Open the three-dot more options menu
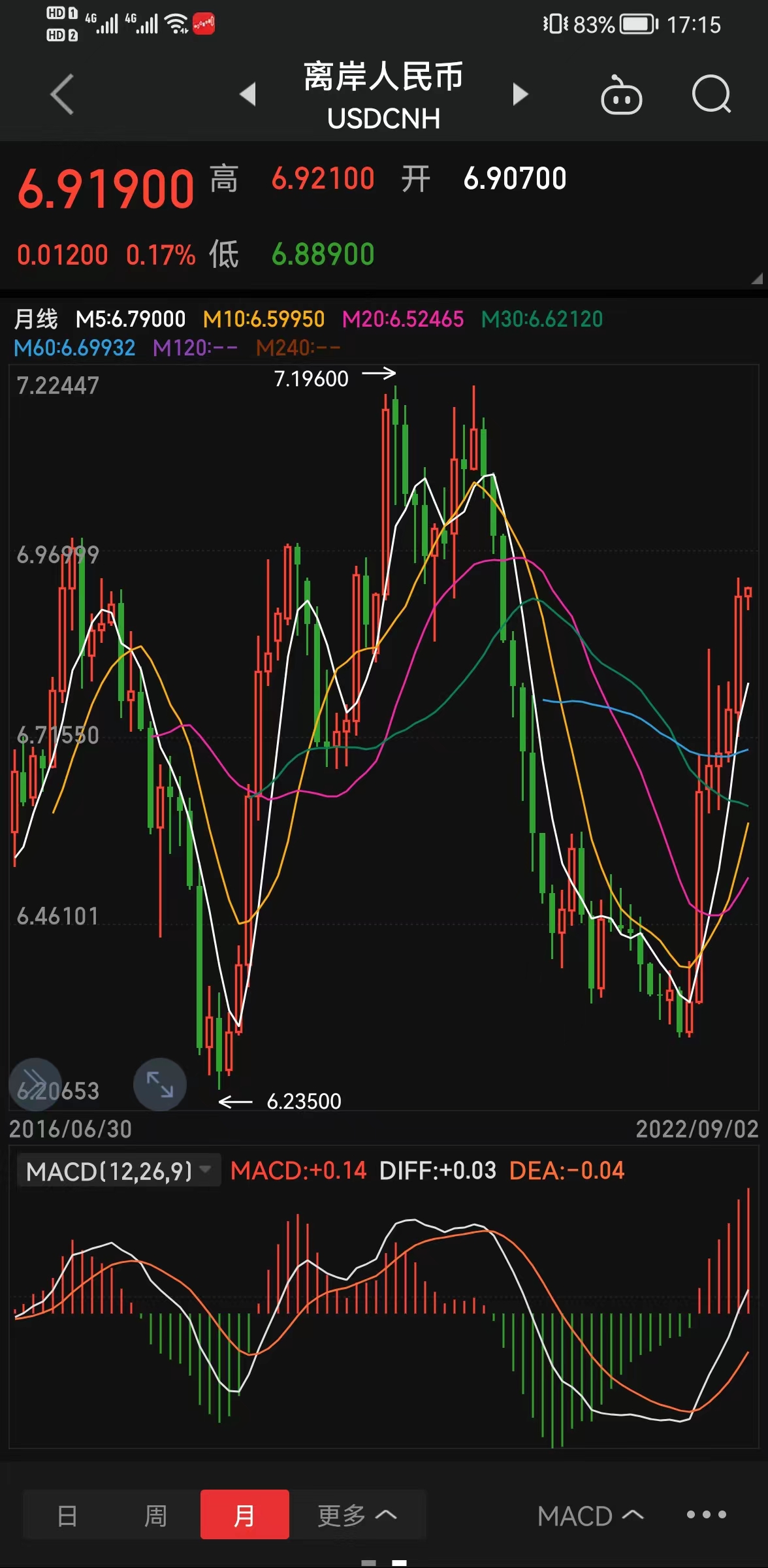Image resolution: width=768 pixels, height=1568 pixels. point(706,1514)
